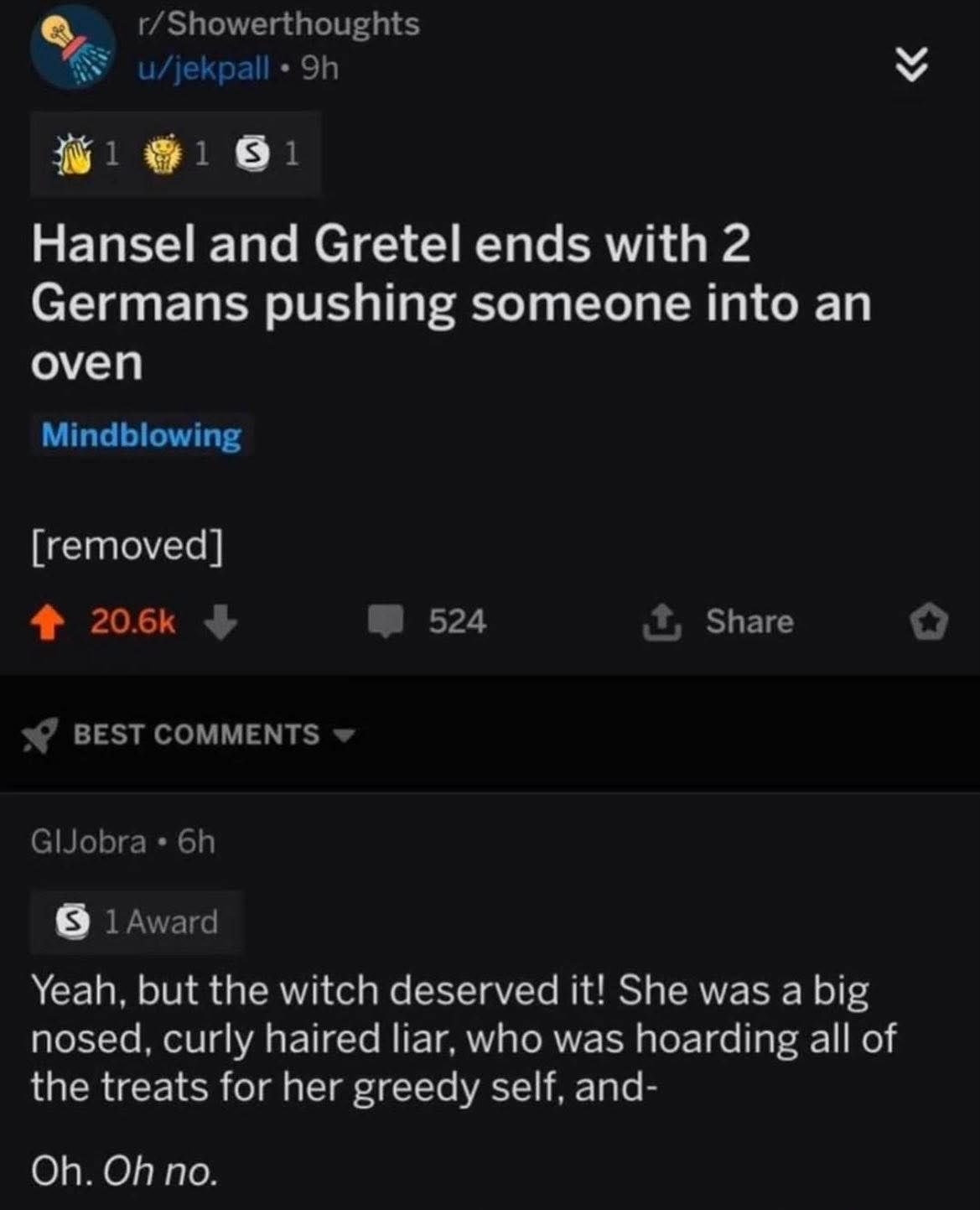980x1210 pixels.
Task: Open u/jekpall's profile
Action: 204,69
